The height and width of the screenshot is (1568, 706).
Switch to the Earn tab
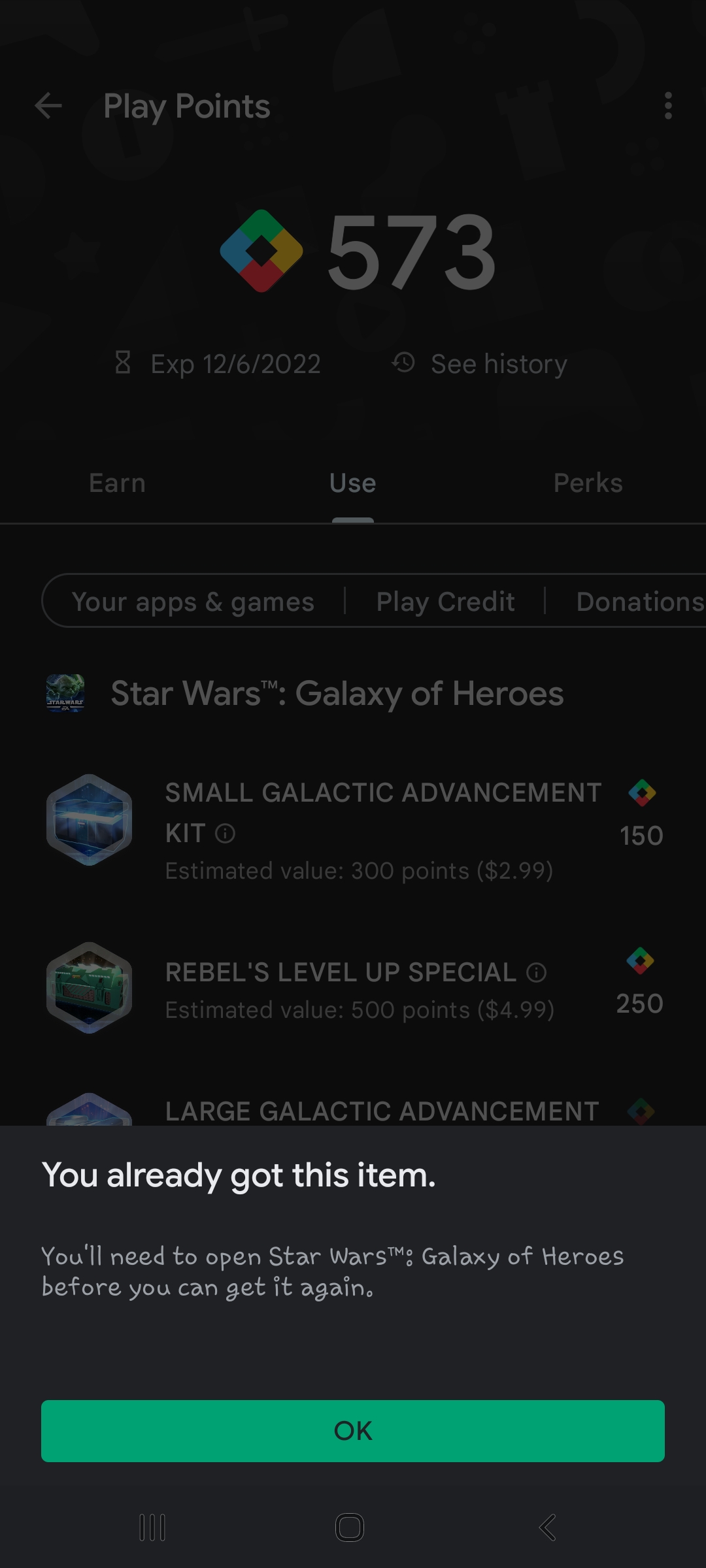pos(118,483)
